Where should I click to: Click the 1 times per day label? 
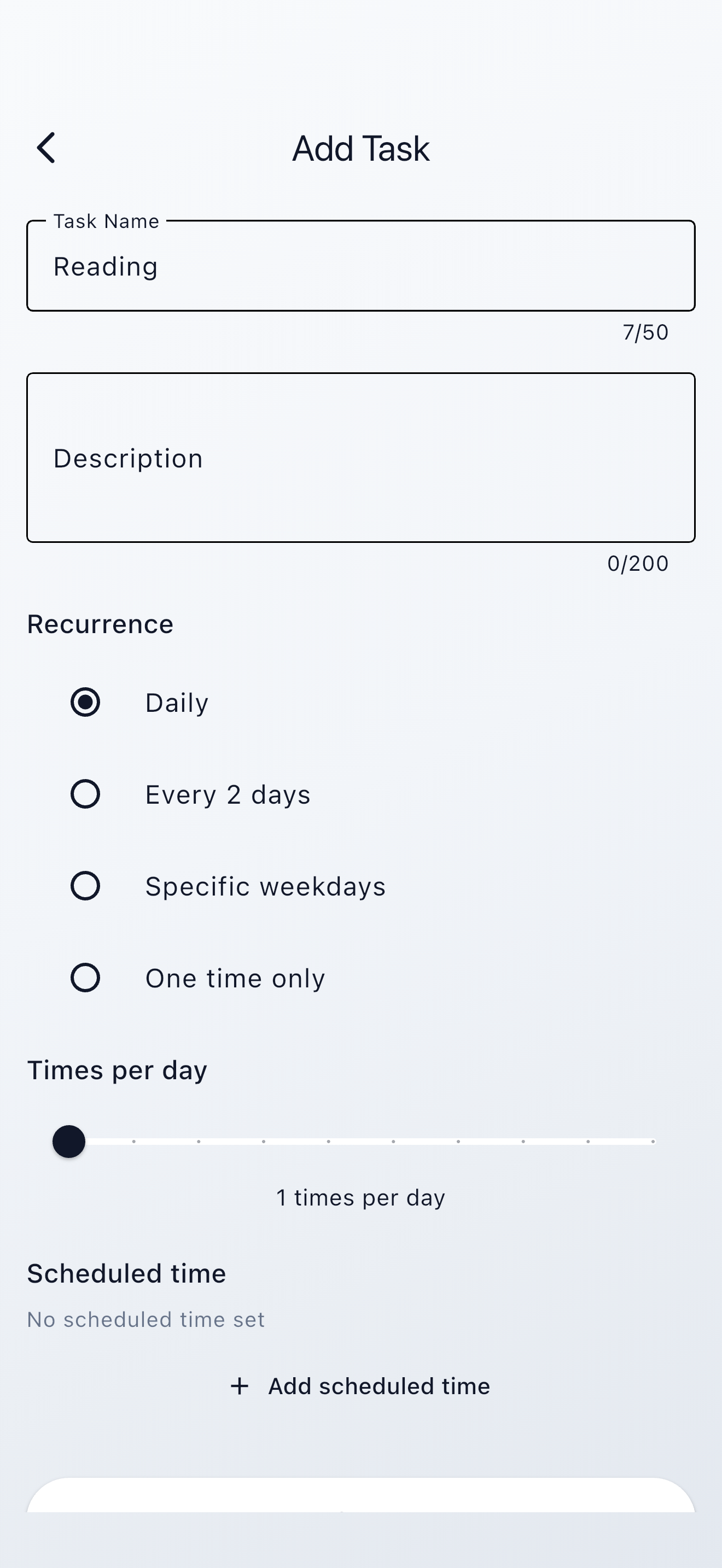pyautogui.click(x=360, y=1197)
